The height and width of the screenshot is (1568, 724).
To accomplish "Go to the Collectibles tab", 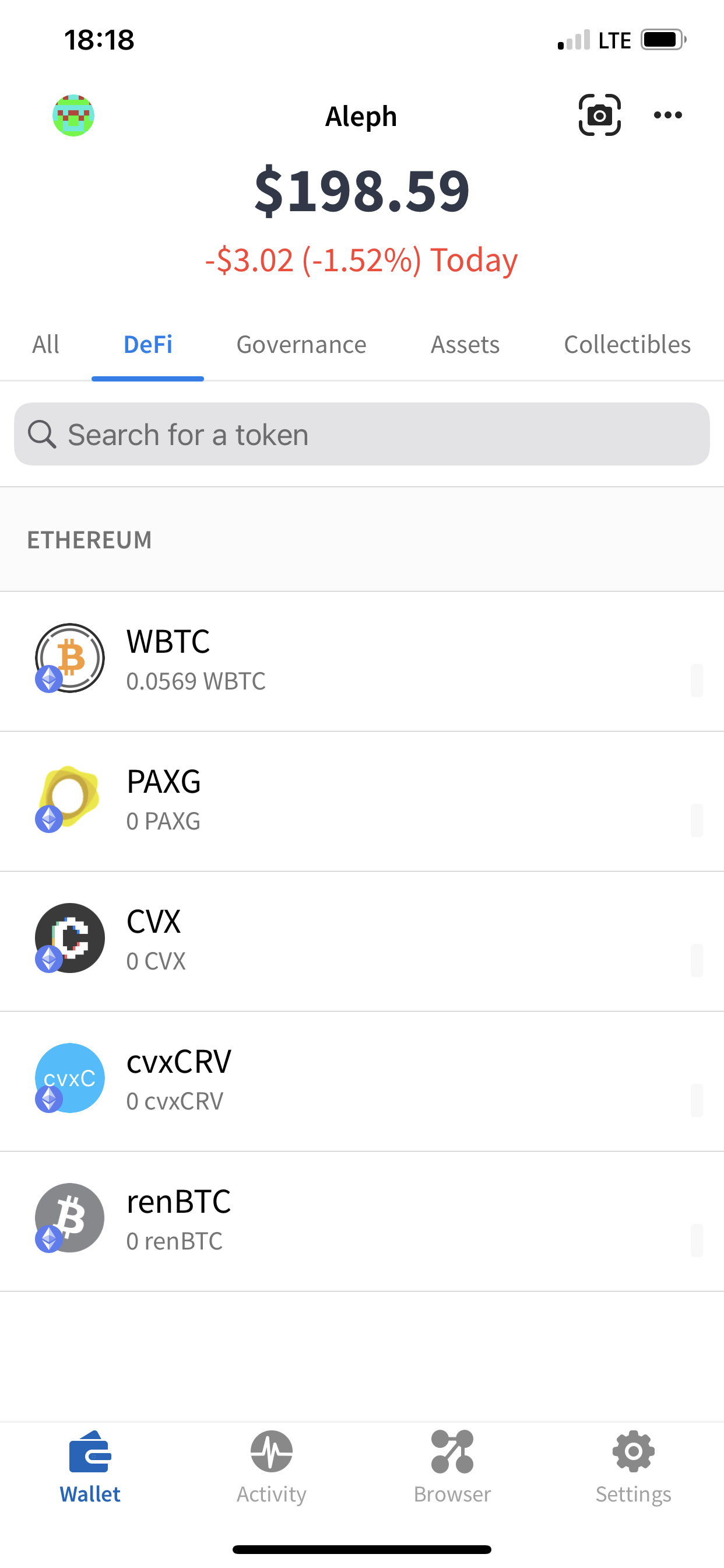I will click(x=627, y=345).
